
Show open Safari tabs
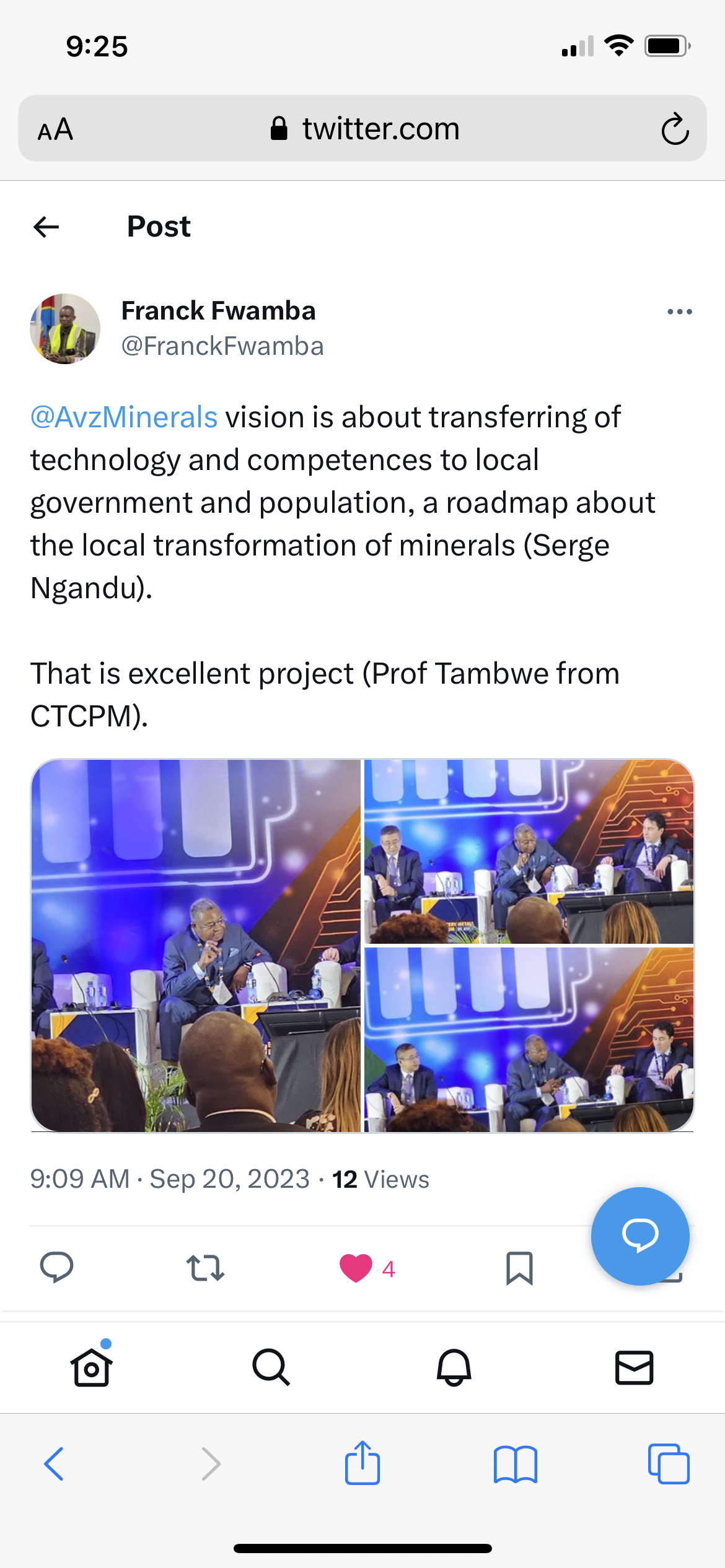click(x=669, y=1464)
